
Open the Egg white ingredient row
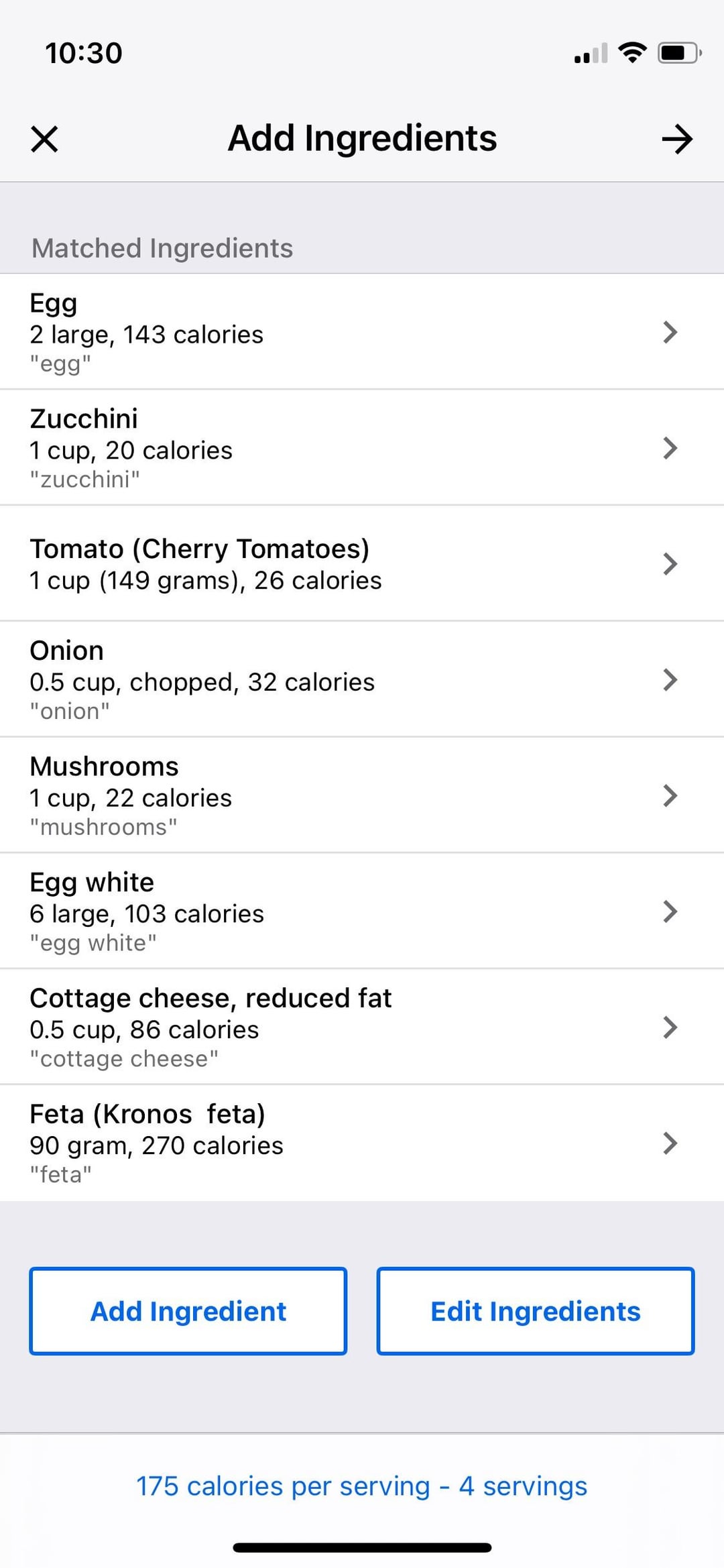pos(362,911)
